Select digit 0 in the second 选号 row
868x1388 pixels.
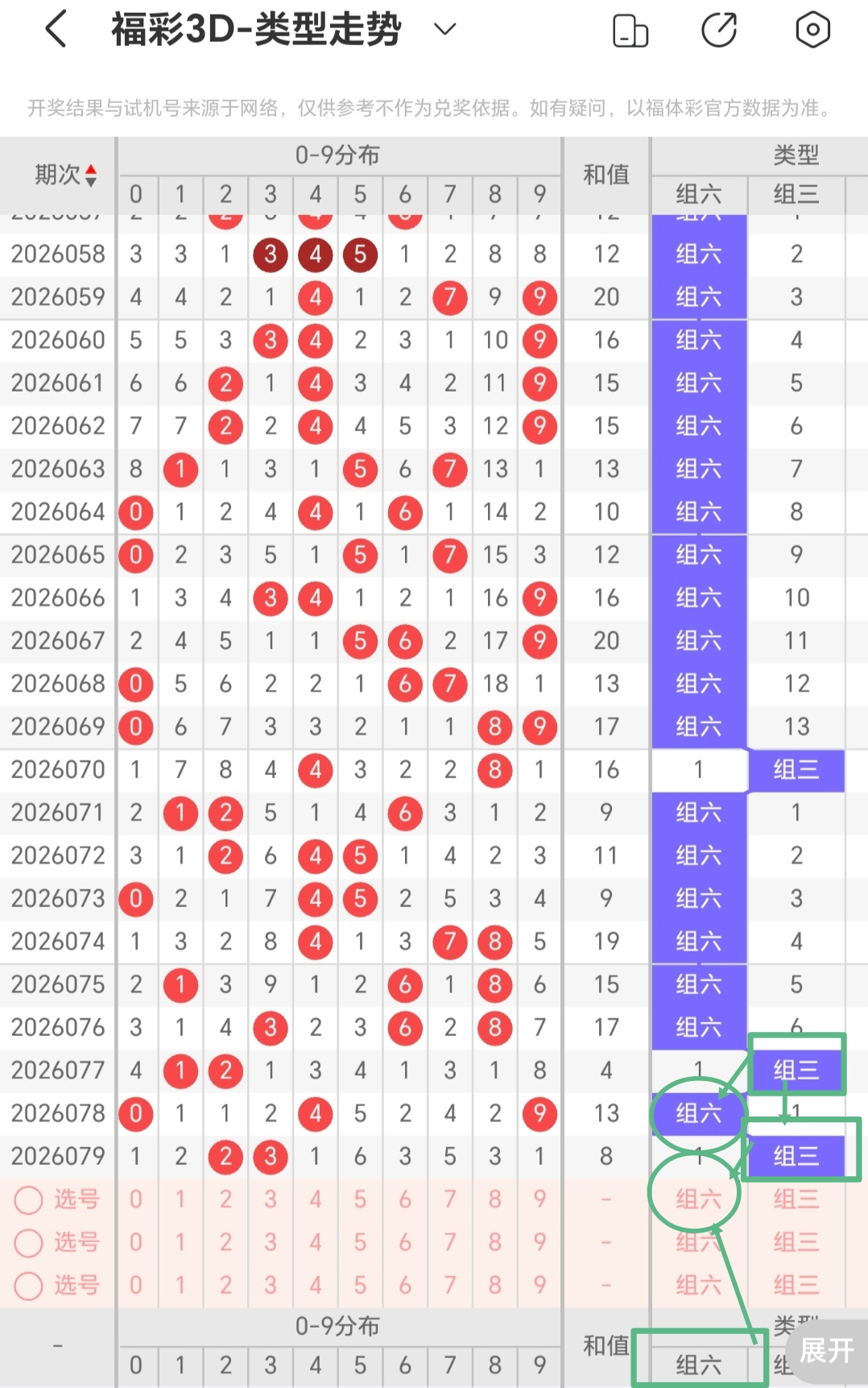[136, 1242]
